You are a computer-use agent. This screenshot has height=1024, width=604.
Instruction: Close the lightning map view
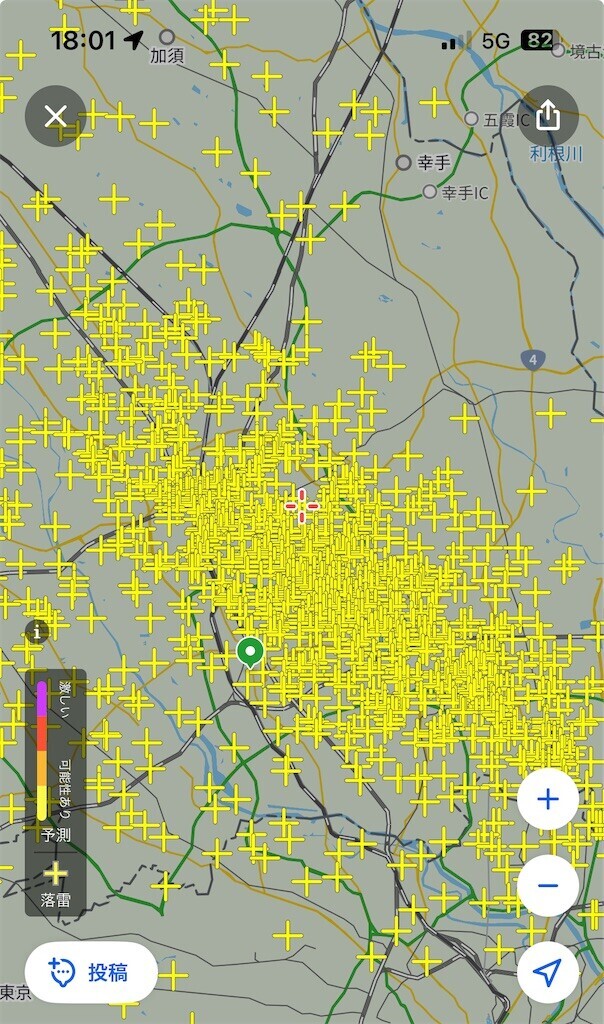point(56,117)
